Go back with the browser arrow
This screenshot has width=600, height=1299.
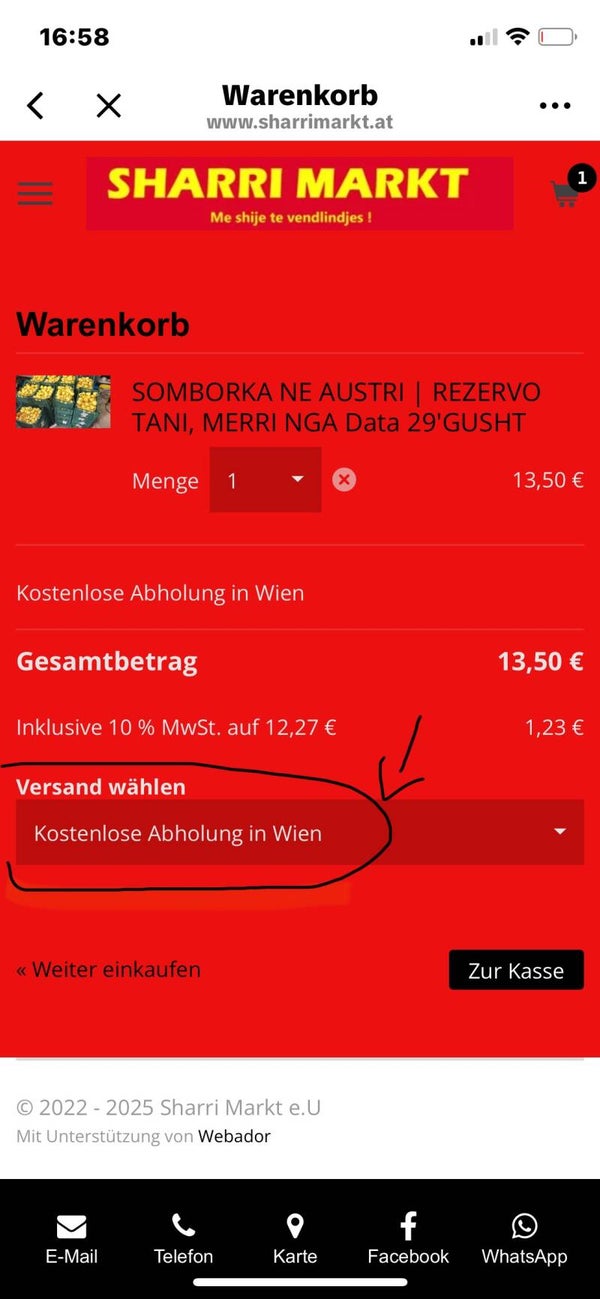coord(36,105)
